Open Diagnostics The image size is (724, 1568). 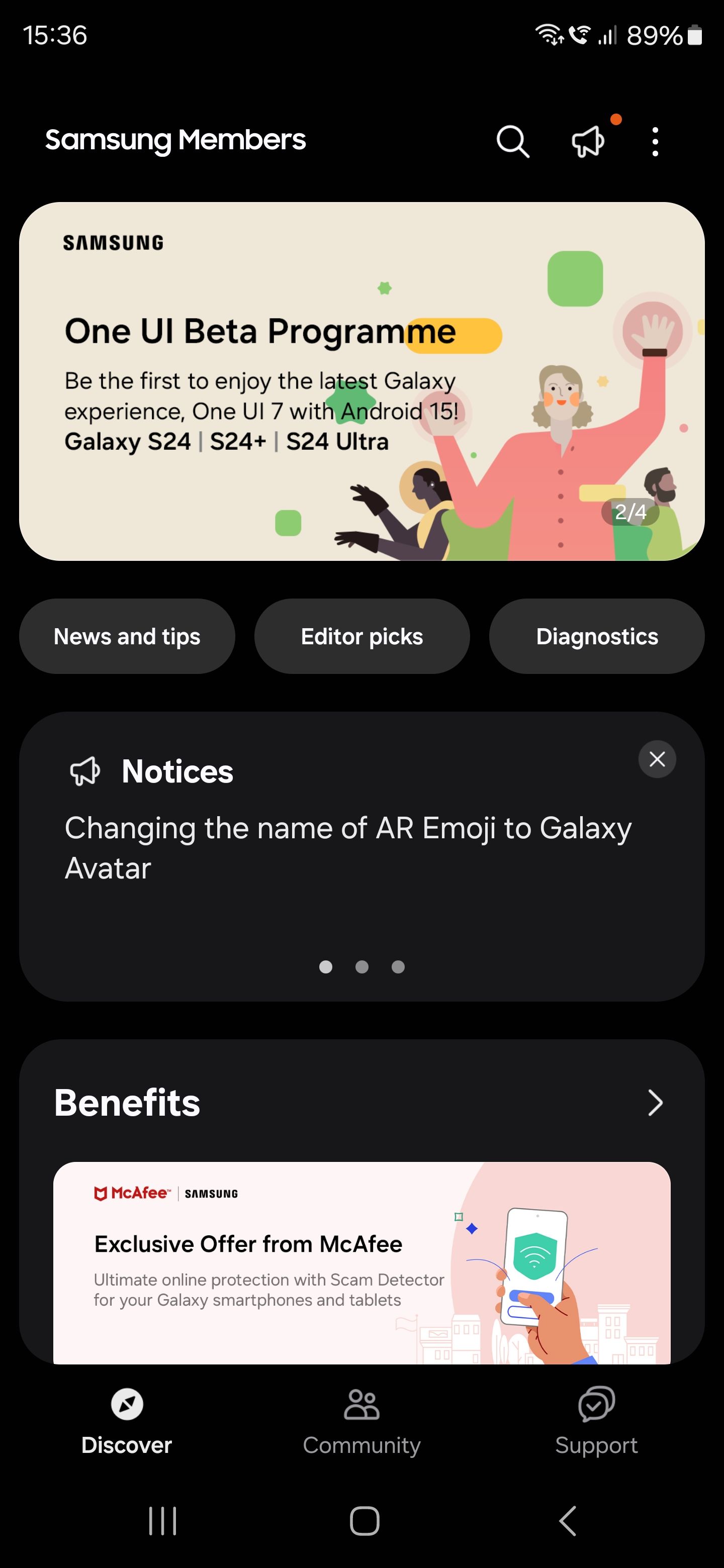point(597,636)
